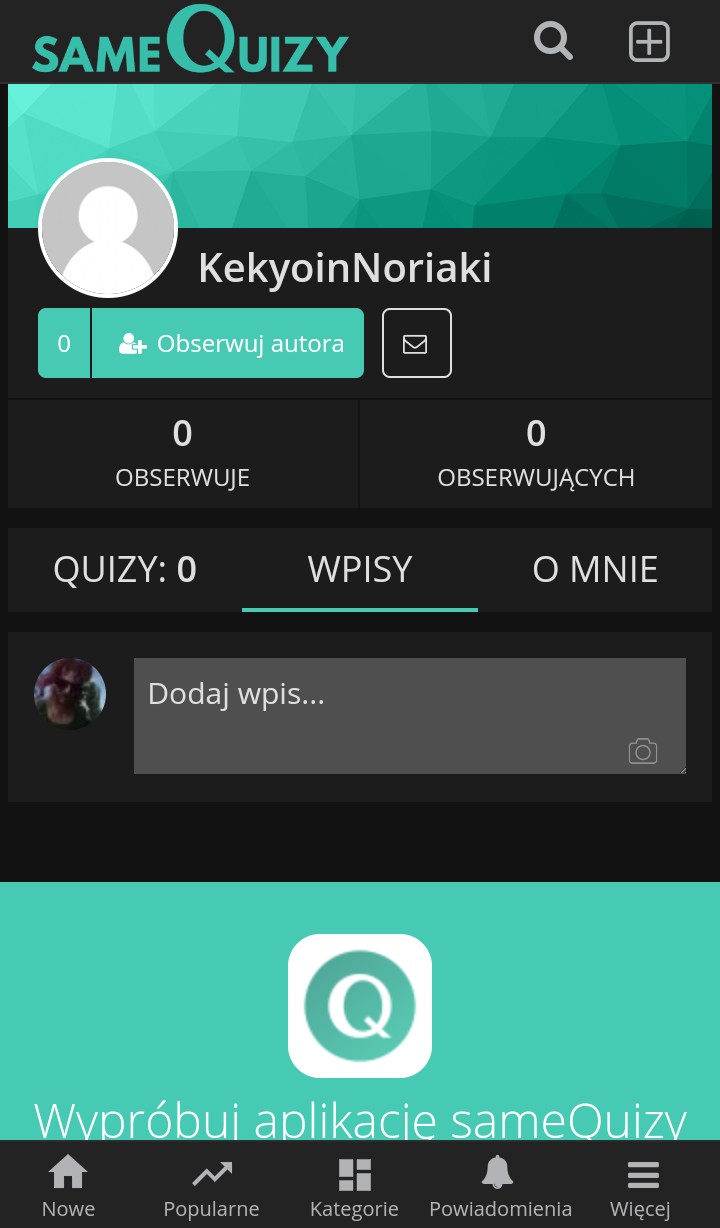Follow author with Obserwuj autora

coord(228,343)
